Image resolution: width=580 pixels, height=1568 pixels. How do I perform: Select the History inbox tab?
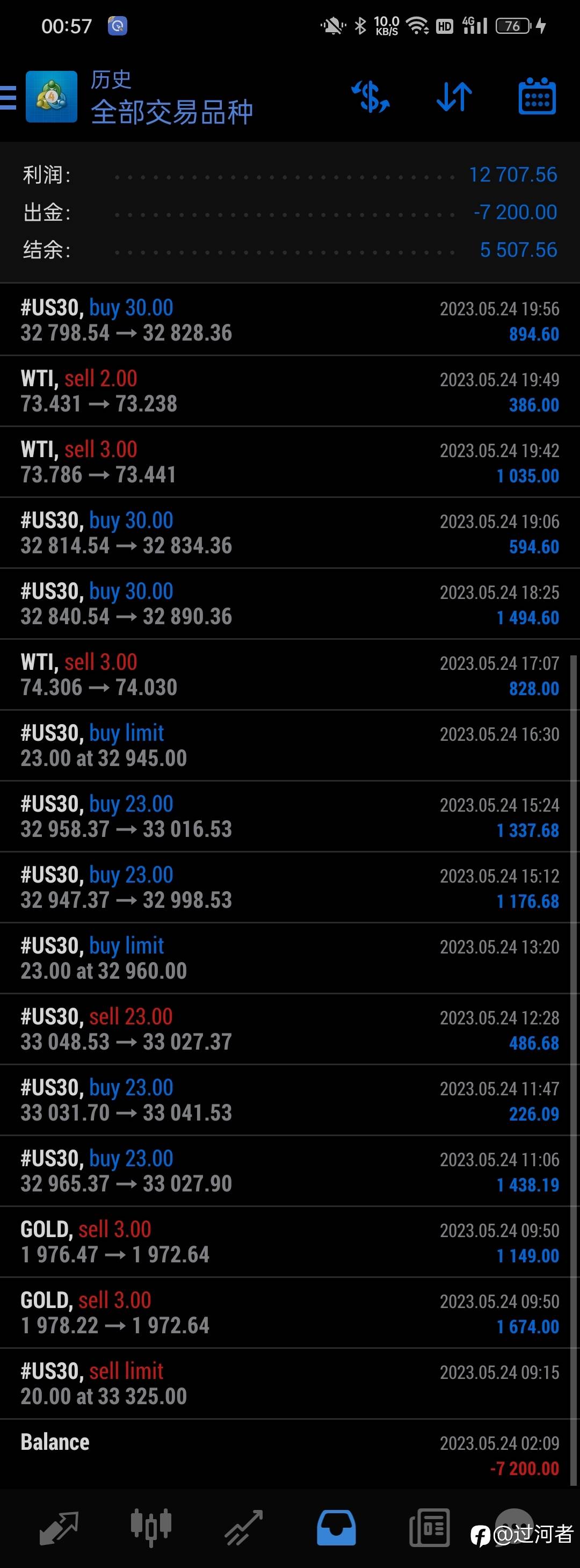tap(336, 1528)
